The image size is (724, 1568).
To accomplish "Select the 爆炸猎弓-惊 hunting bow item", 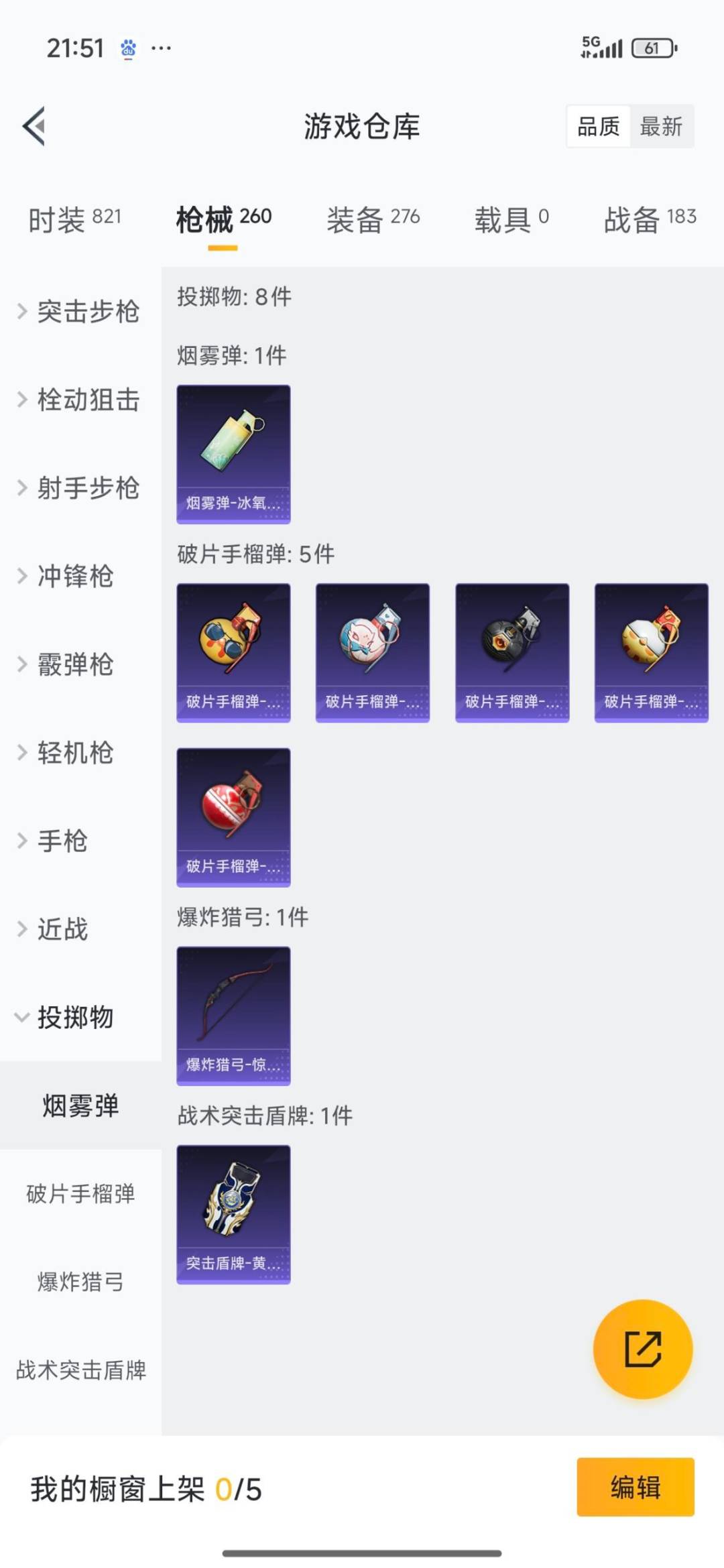I will coord(233,1016).
